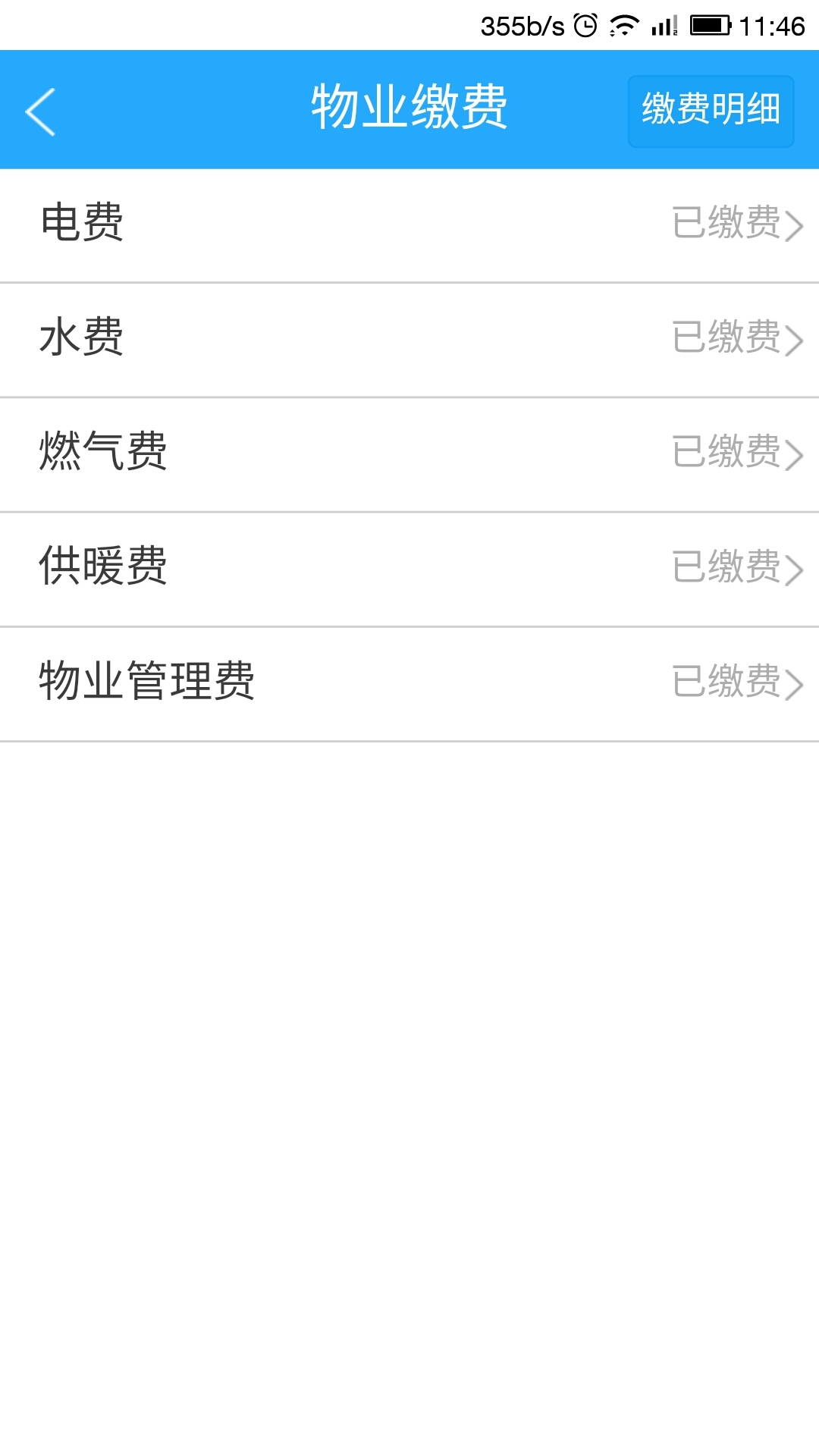
Task: Tap the 物业管理费 property fee row
Action: tap(409, 682)
